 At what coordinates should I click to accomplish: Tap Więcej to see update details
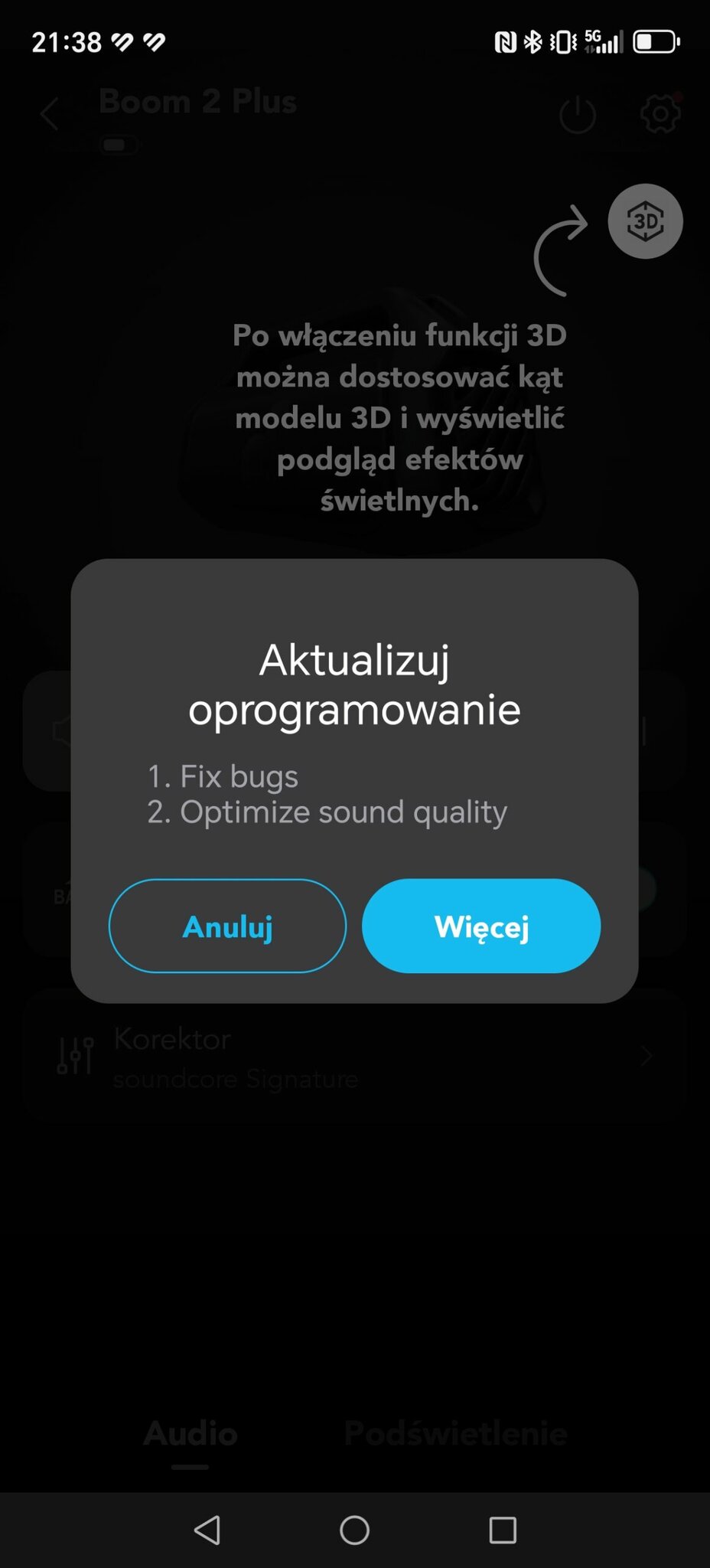[x=481, y=926]
